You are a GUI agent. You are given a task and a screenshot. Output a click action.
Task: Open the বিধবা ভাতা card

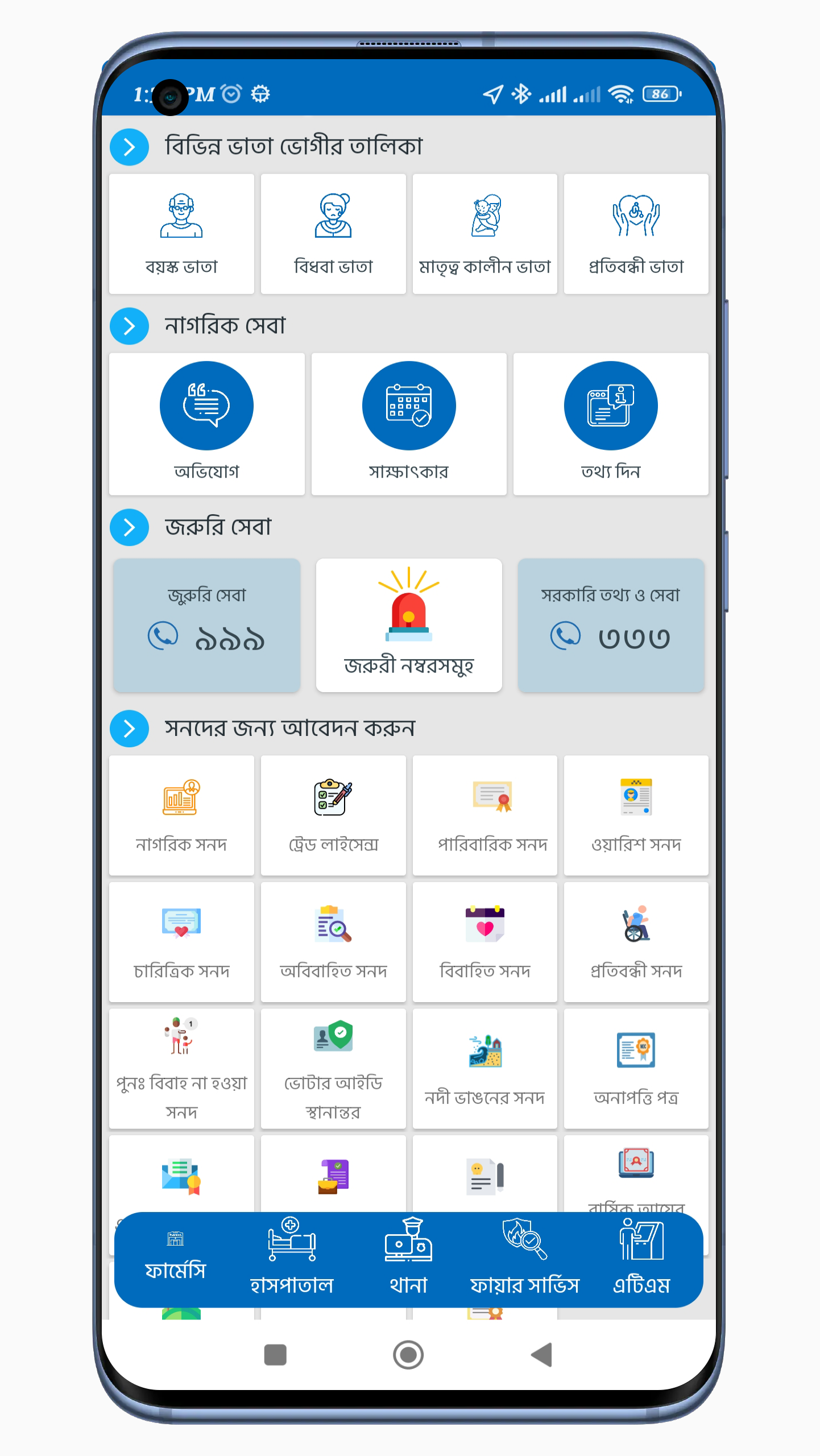(x=333, y=234)
